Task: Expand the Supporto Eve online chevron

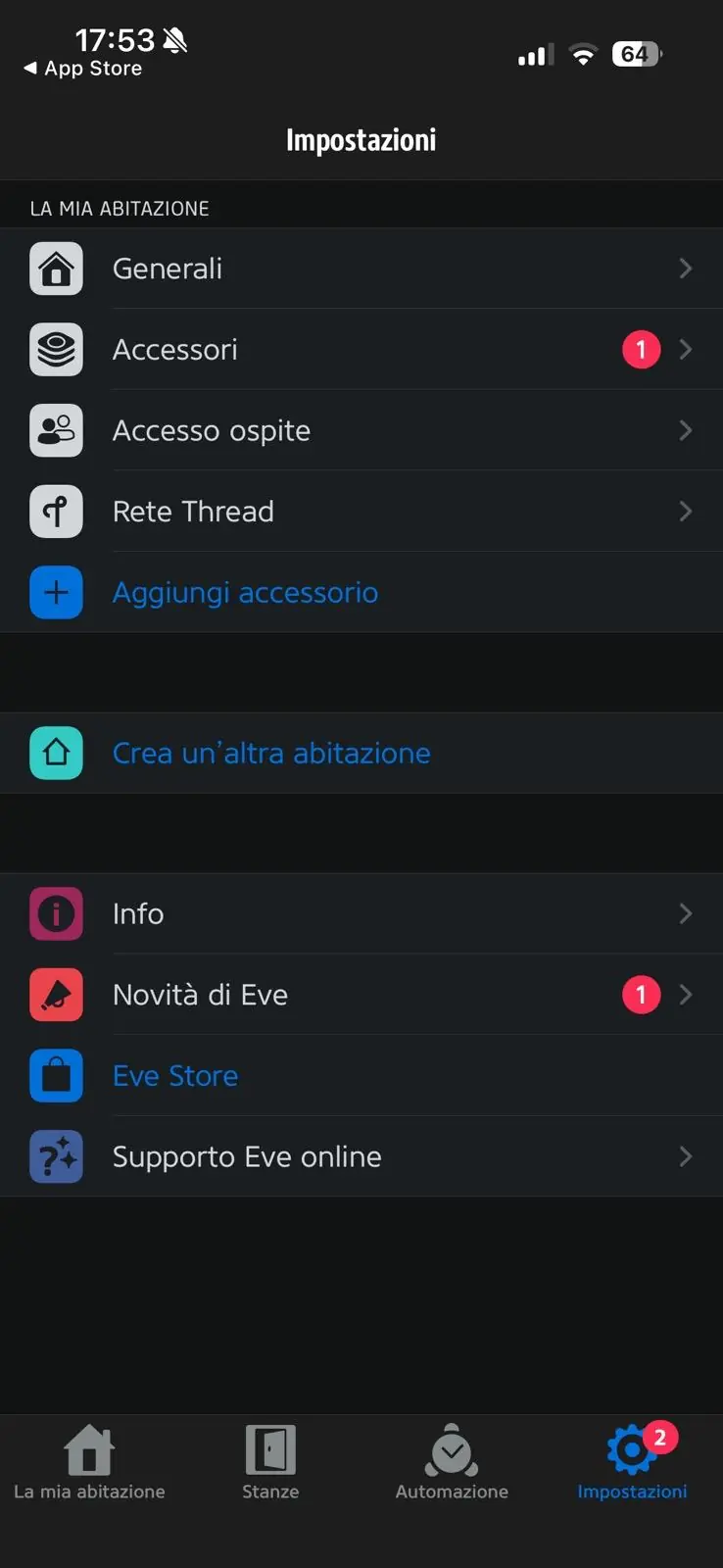Action: pyautogui.click(x=685, y=1156)
